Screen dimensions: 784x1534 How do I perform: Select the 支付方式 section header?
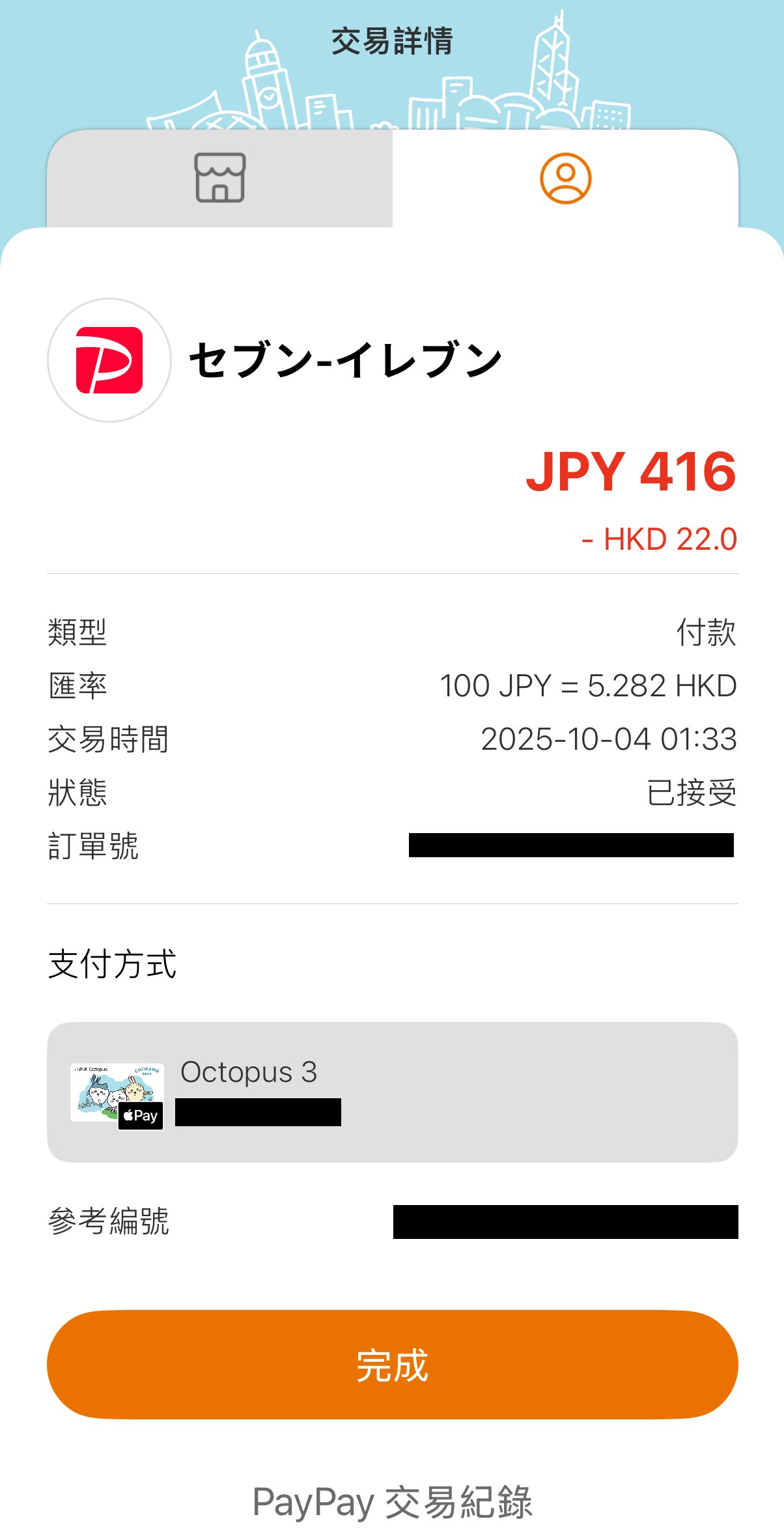coord(112,966)
